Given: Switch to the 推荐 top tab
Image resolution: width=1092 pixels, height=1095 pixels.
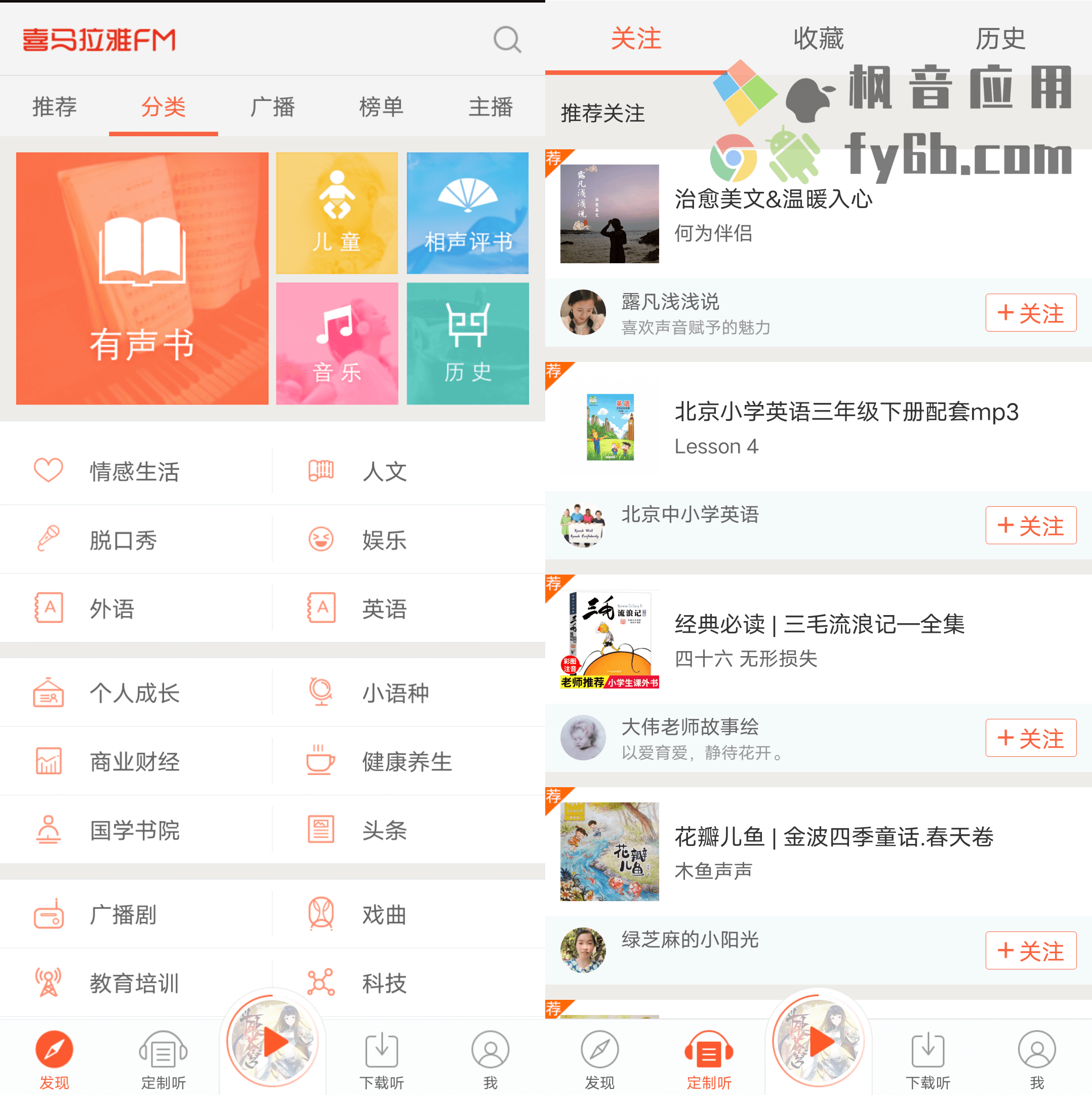Looking at the screenshot, I should pyautogui.click(x=54, y=106).
